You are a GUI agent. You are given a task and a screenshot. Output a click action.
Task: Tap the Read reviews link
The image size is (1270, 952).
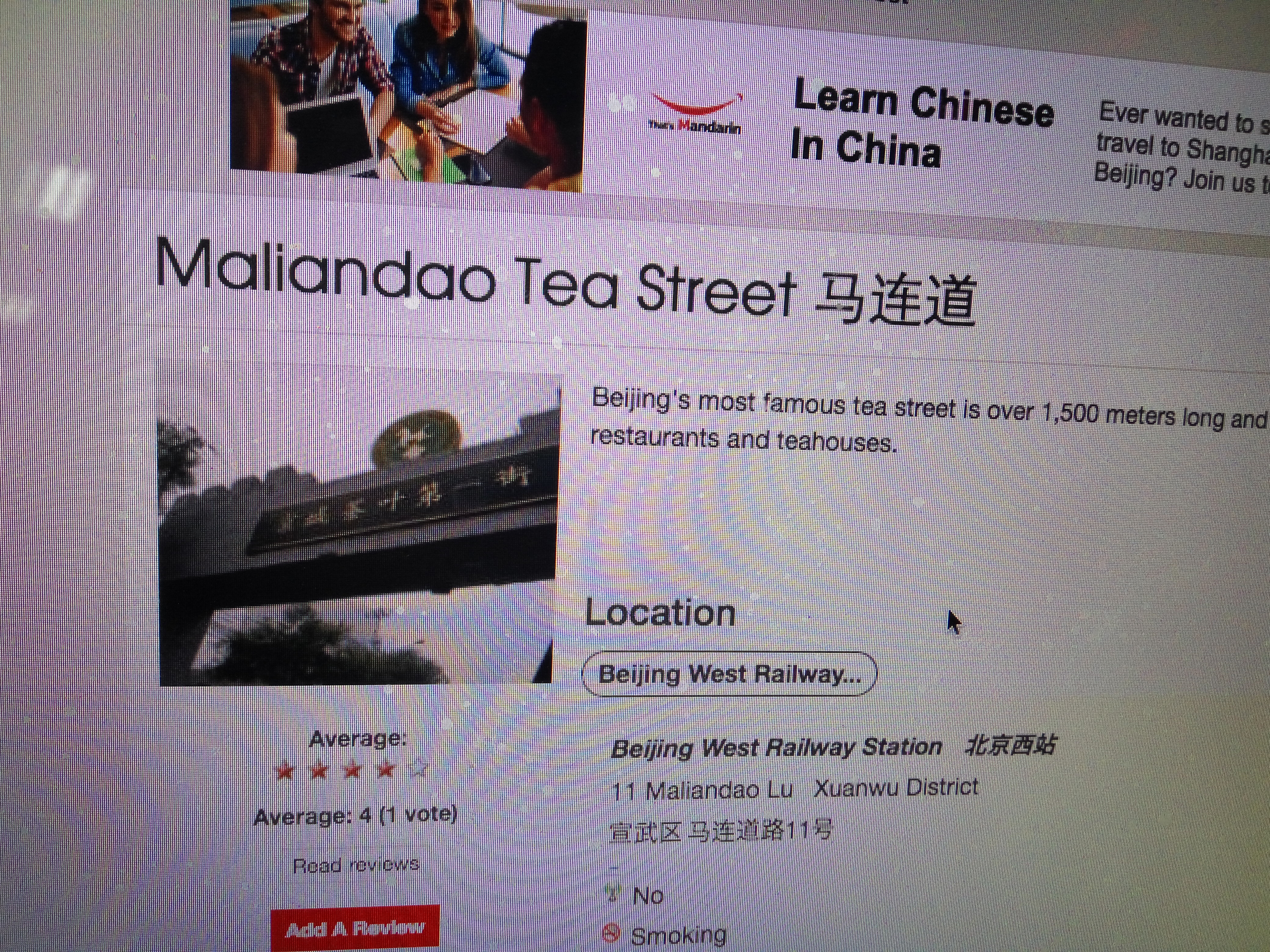pos(356,865)
